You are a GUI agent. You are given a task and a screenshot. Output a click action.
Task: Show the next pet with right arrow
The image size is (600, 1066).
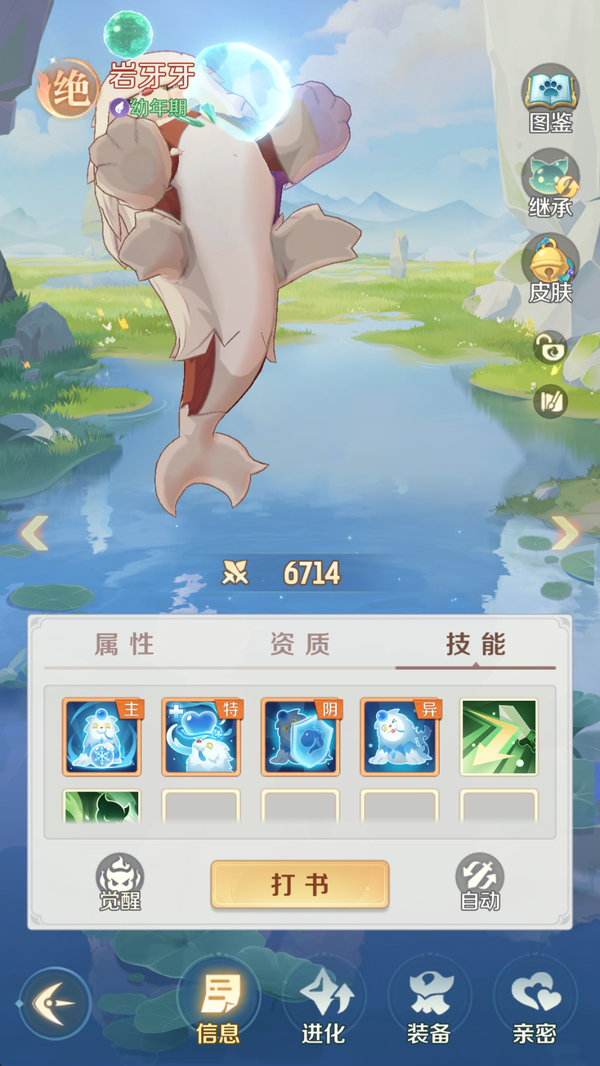coord(565,533)
